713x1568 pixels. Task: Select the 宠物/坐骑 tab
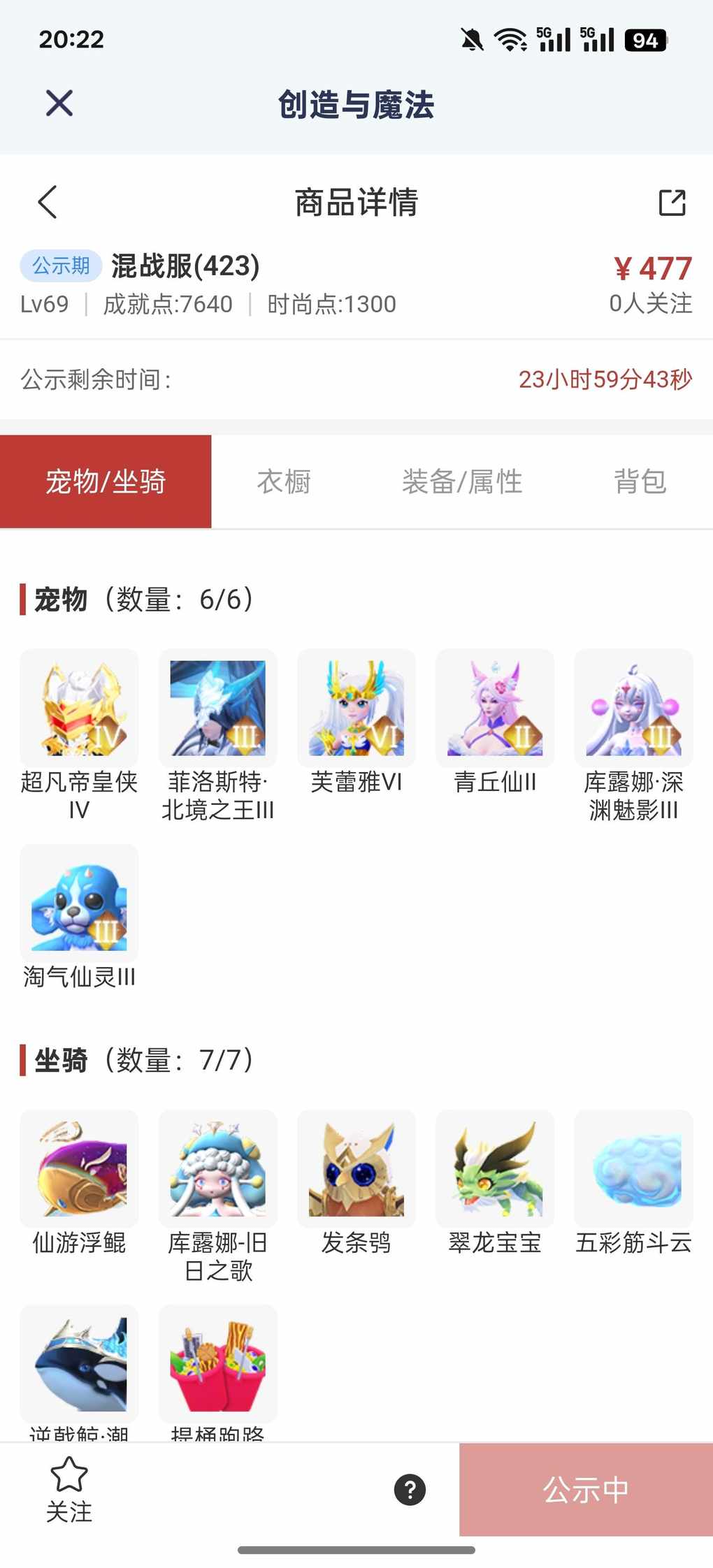pos(106,481)
